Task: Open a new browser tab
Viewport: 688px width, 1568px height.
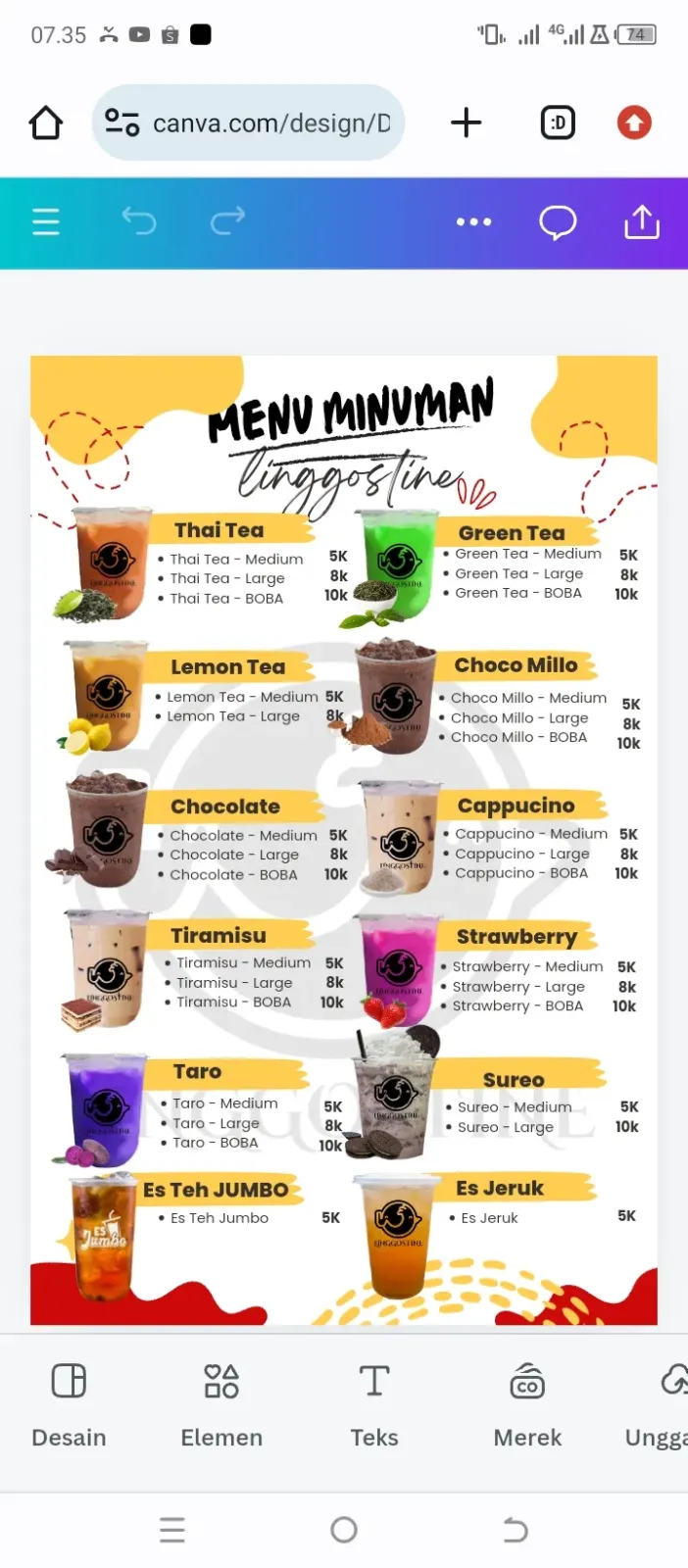Action: [467, 122]
